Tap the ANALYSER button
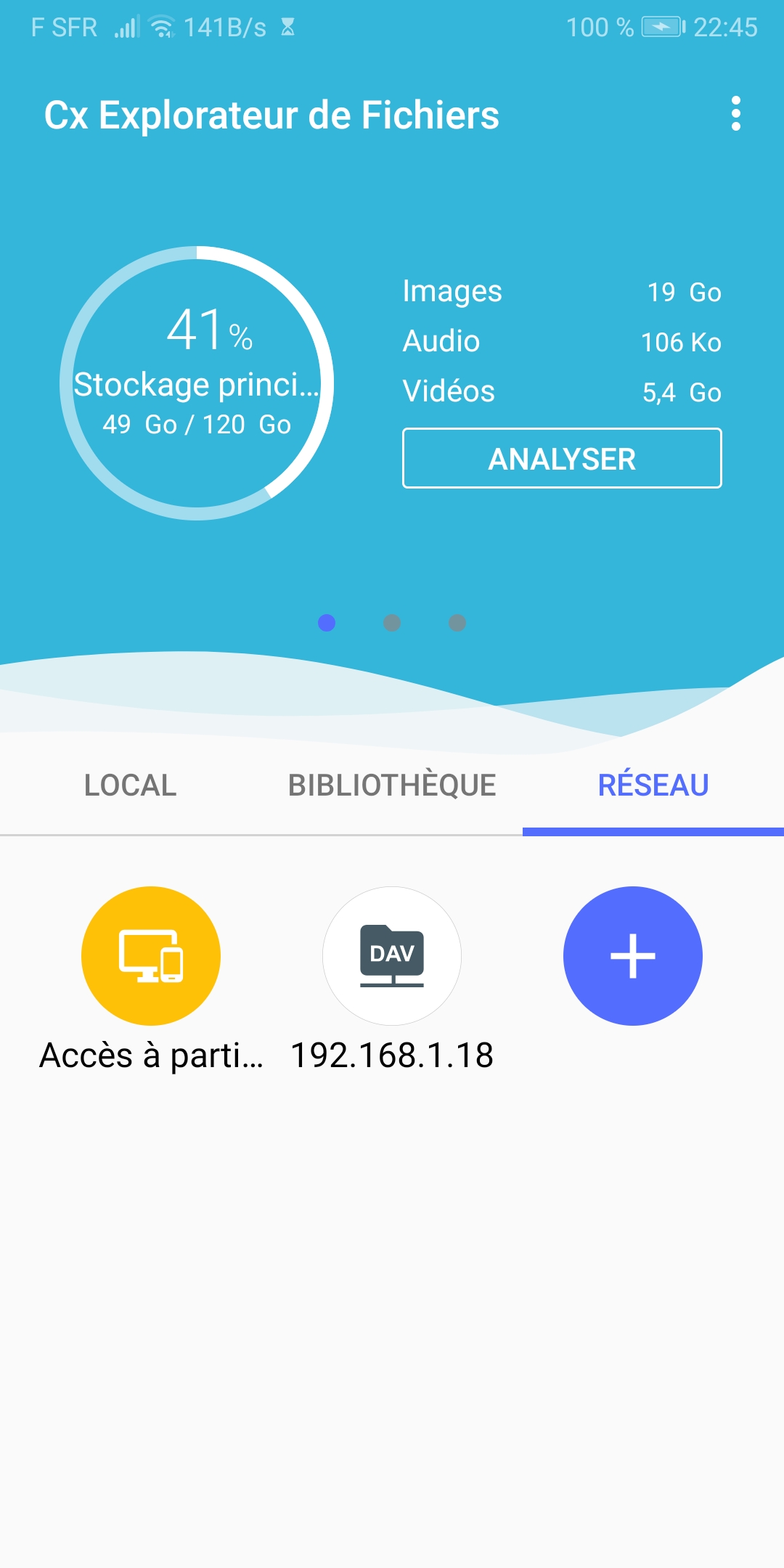This screenshot has height=1568, width=784. pos(562,458)
